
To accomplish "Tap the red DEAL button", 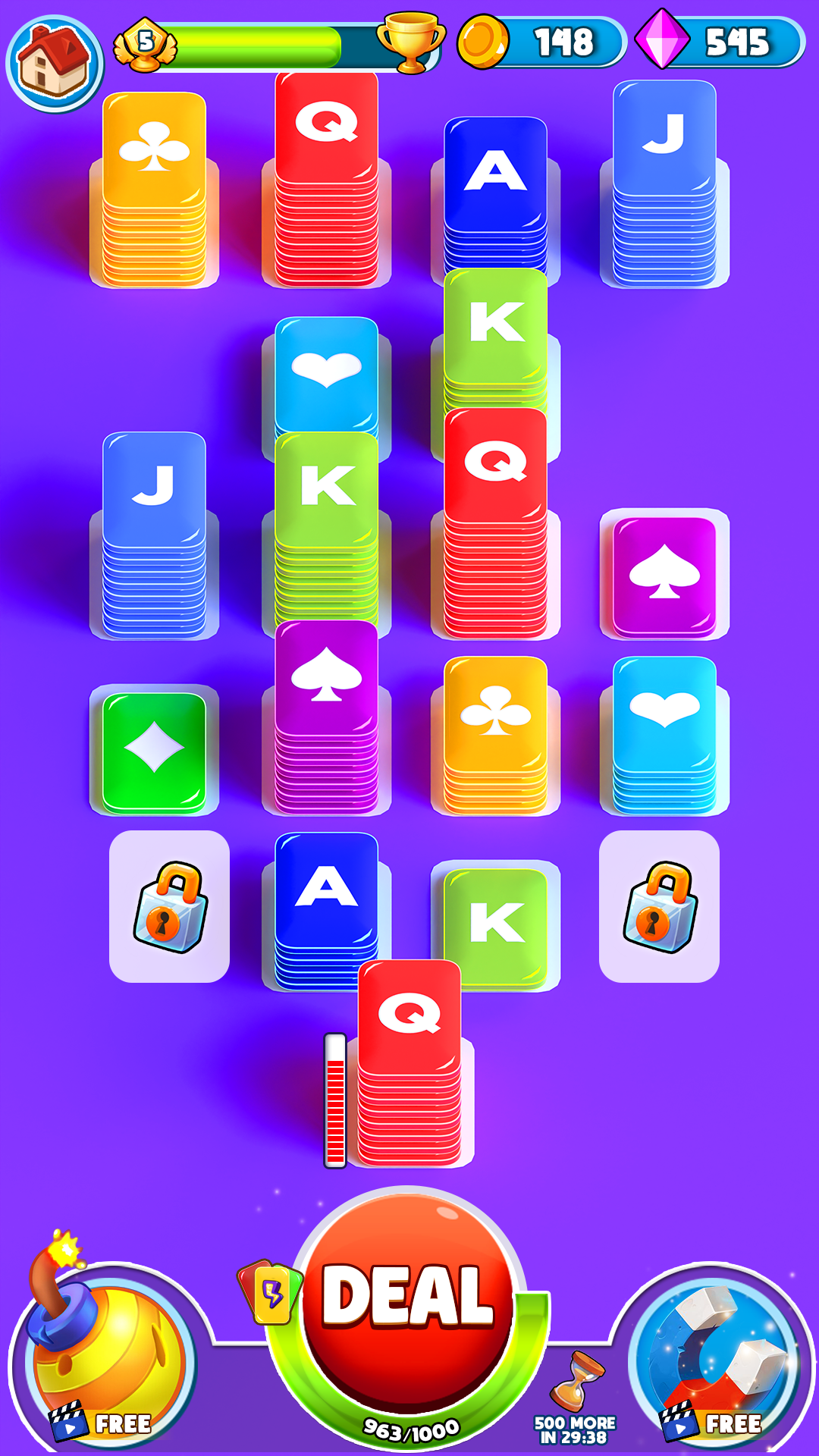I will coord(408,1297).
